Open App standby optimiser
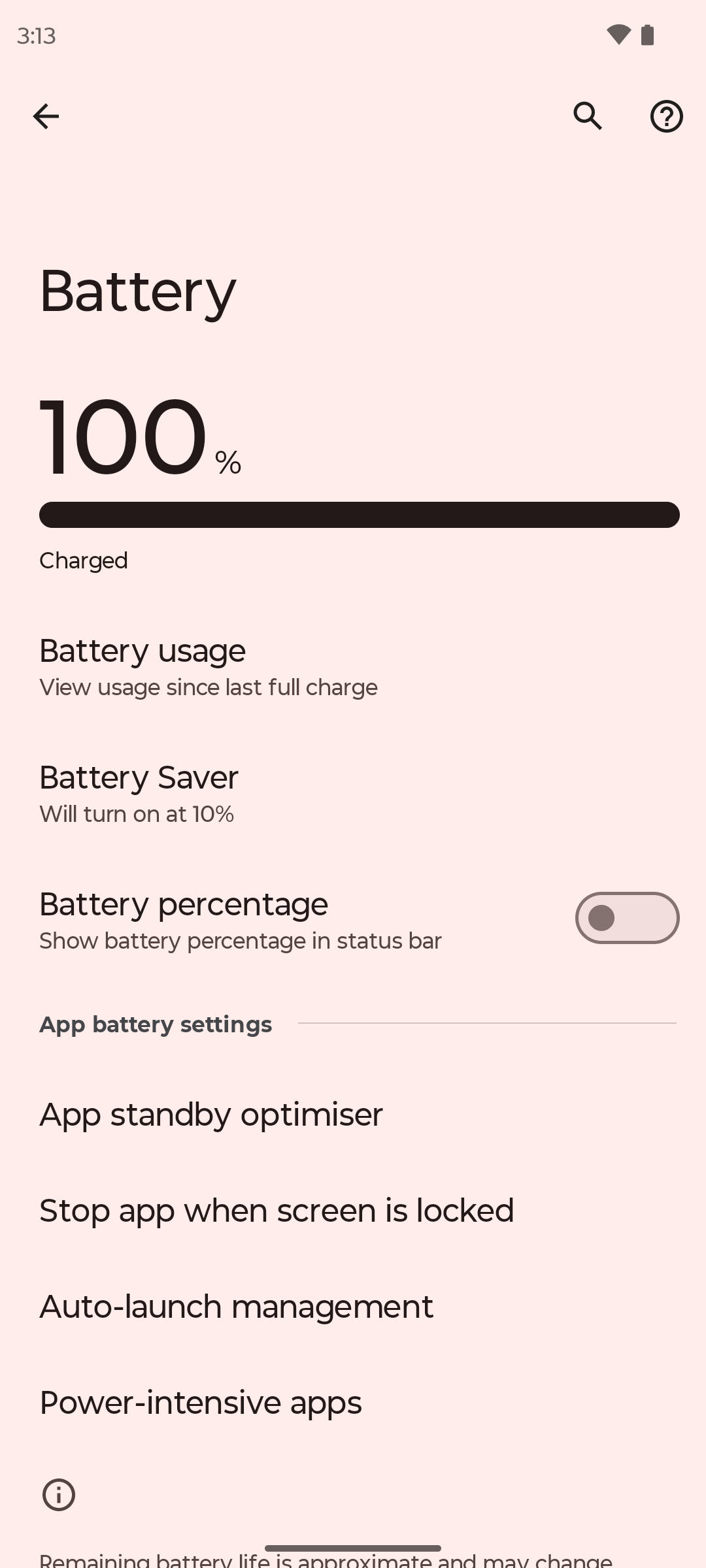This screenshot has width=706, height=1568. pyautogui.click(x=211, y=1115)
